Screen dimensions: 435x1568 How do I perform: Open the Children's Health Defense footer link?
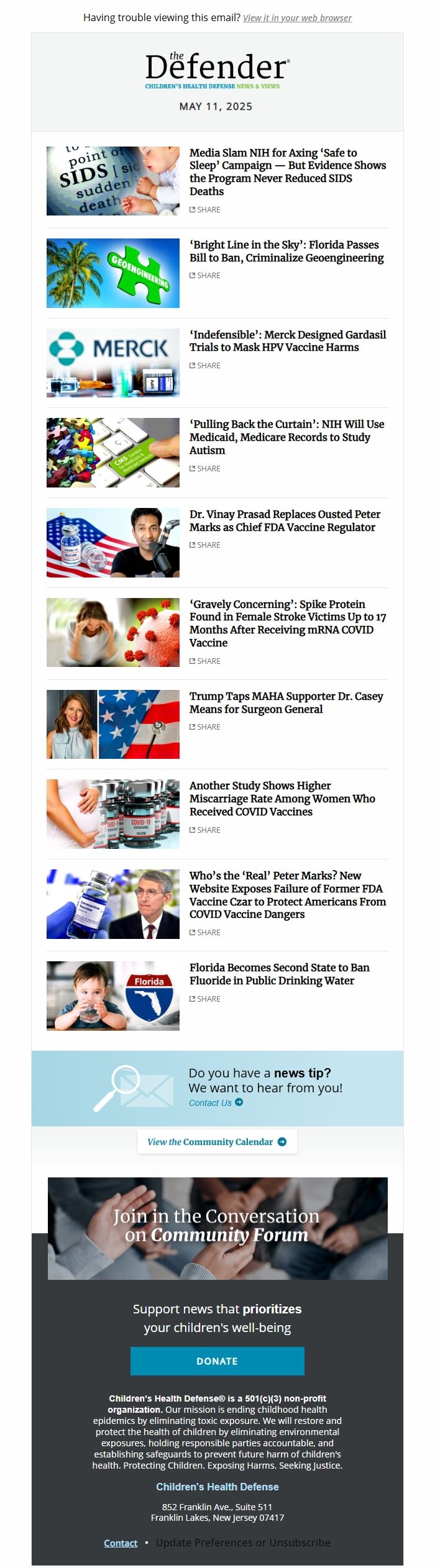coord(217,1487)
